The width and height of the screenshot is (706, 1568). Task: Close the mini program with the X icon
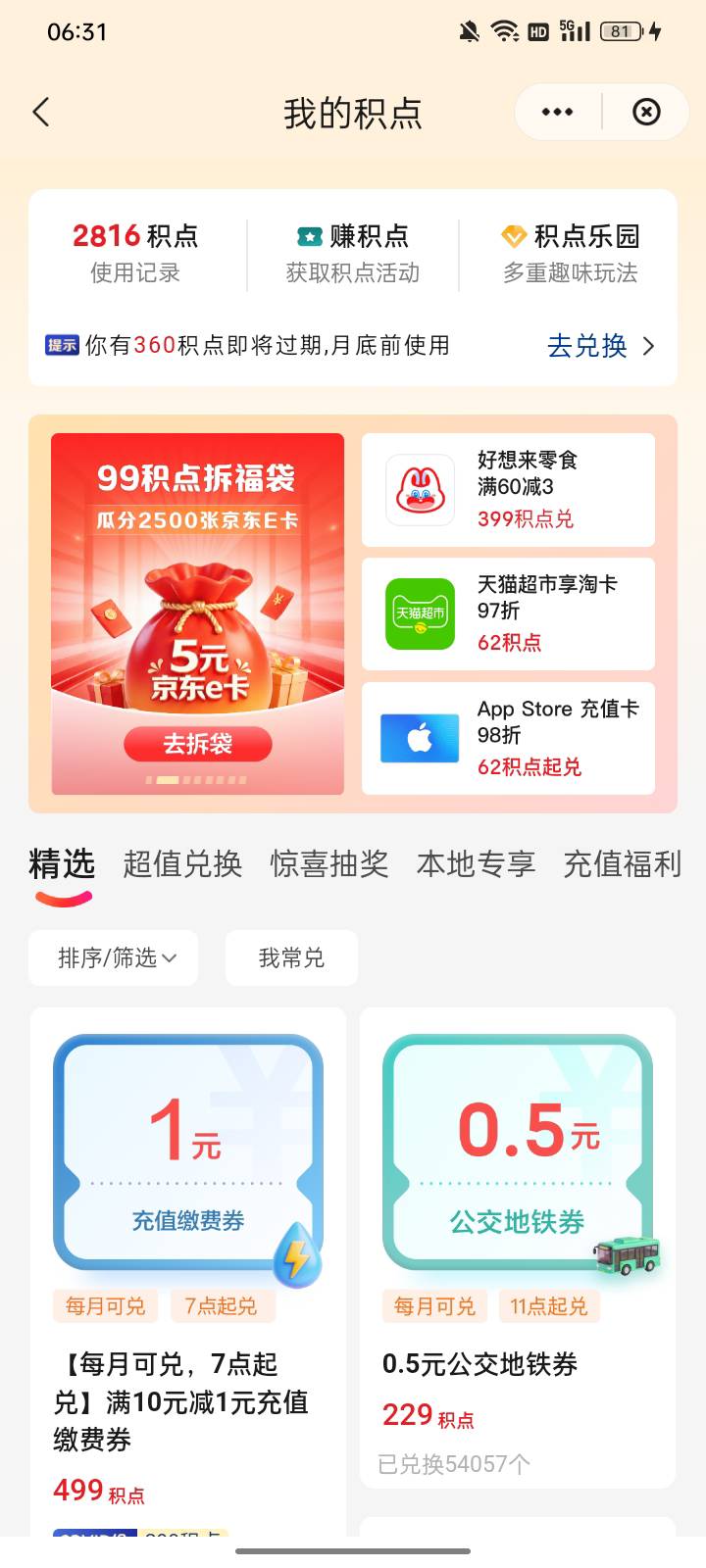(x=646, y=113)
